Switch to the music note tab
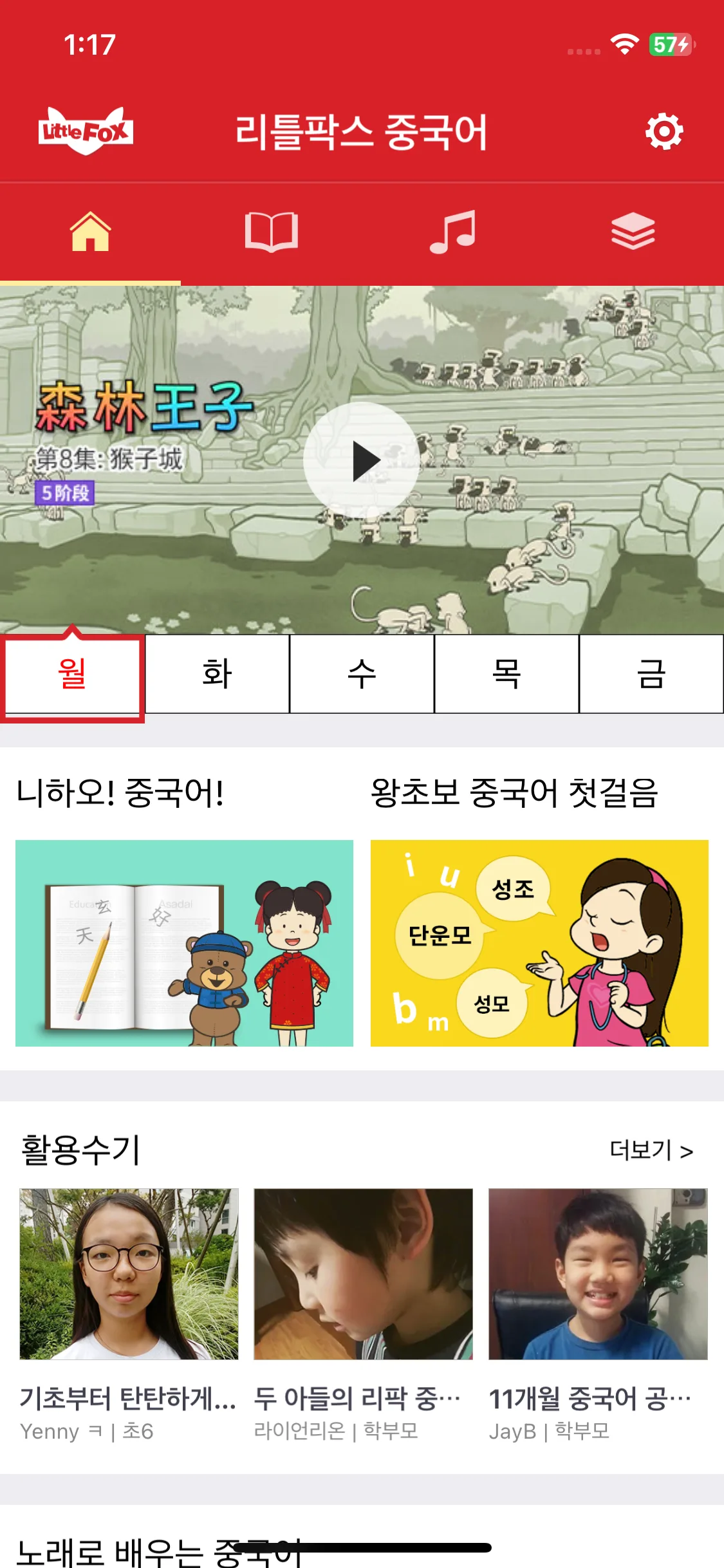724x1568 pixels. click(x=452, y=232)
